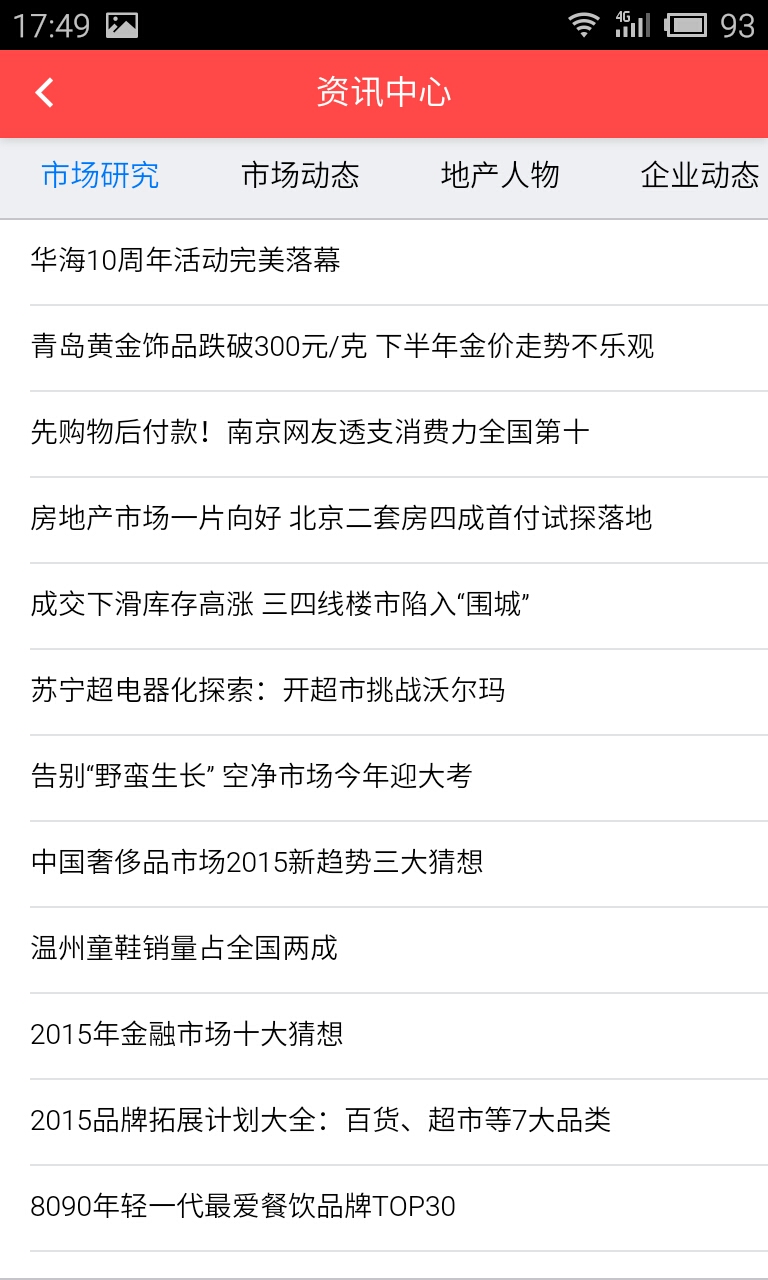Screen dimensions: 768x1280
Task: Open 告别"野蛮生长" 空净市场 article
Action: pos(384,778)
